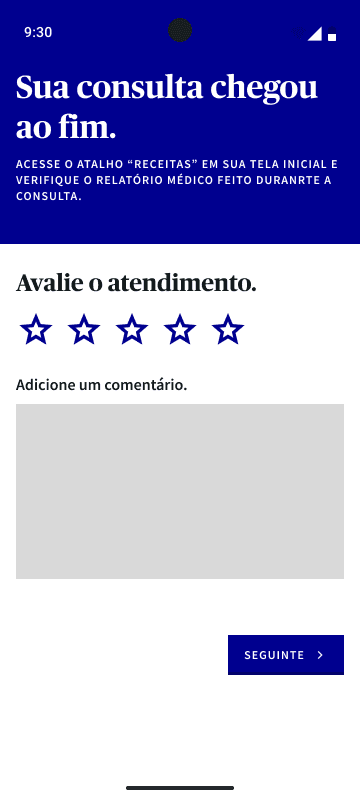This screenshot has width=360, height=800.
Task: Give a three-star rating
Action: tap(132, 330)
